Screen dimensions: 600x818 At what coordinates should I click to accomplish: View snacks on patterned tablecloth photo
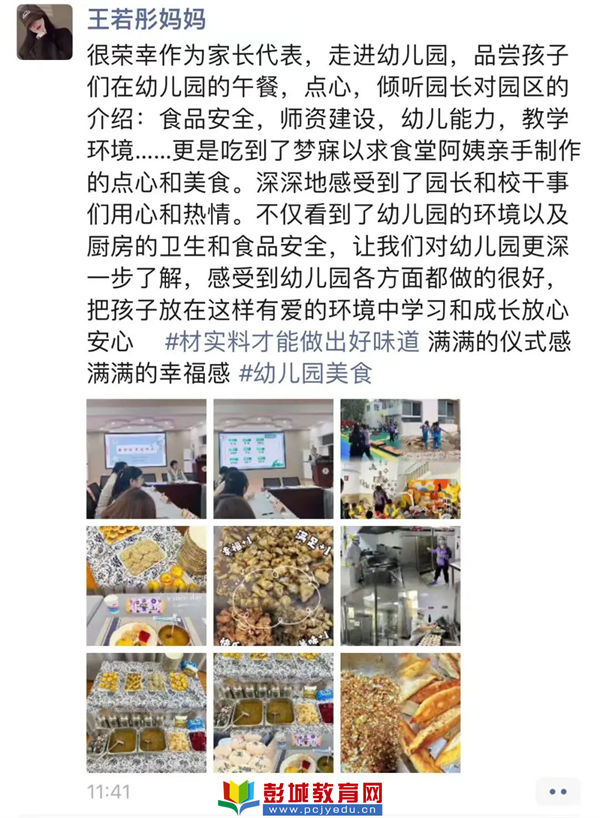pyautogui.click(x=146, y=586)
